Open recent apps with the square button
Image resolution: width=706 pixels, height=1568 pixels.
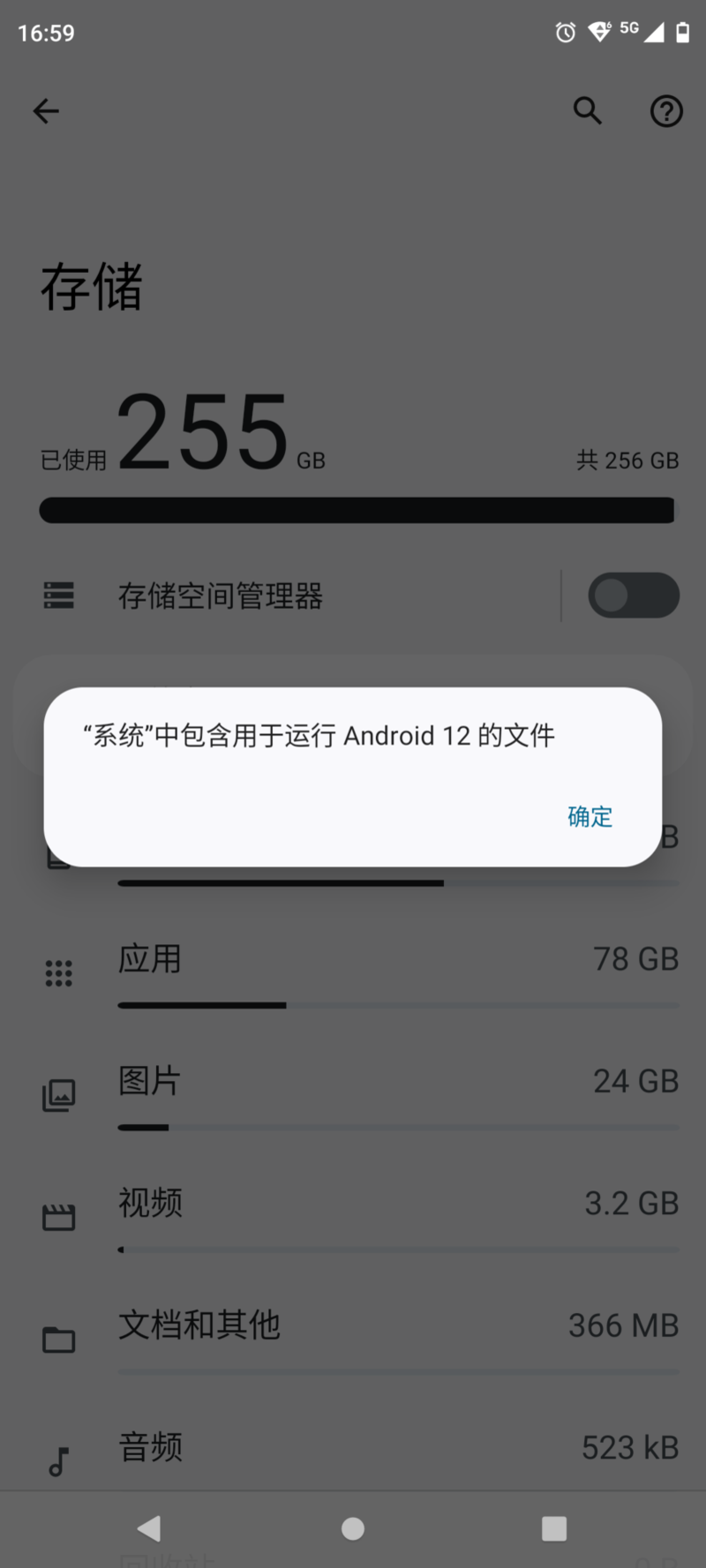tap(554, 1528)
